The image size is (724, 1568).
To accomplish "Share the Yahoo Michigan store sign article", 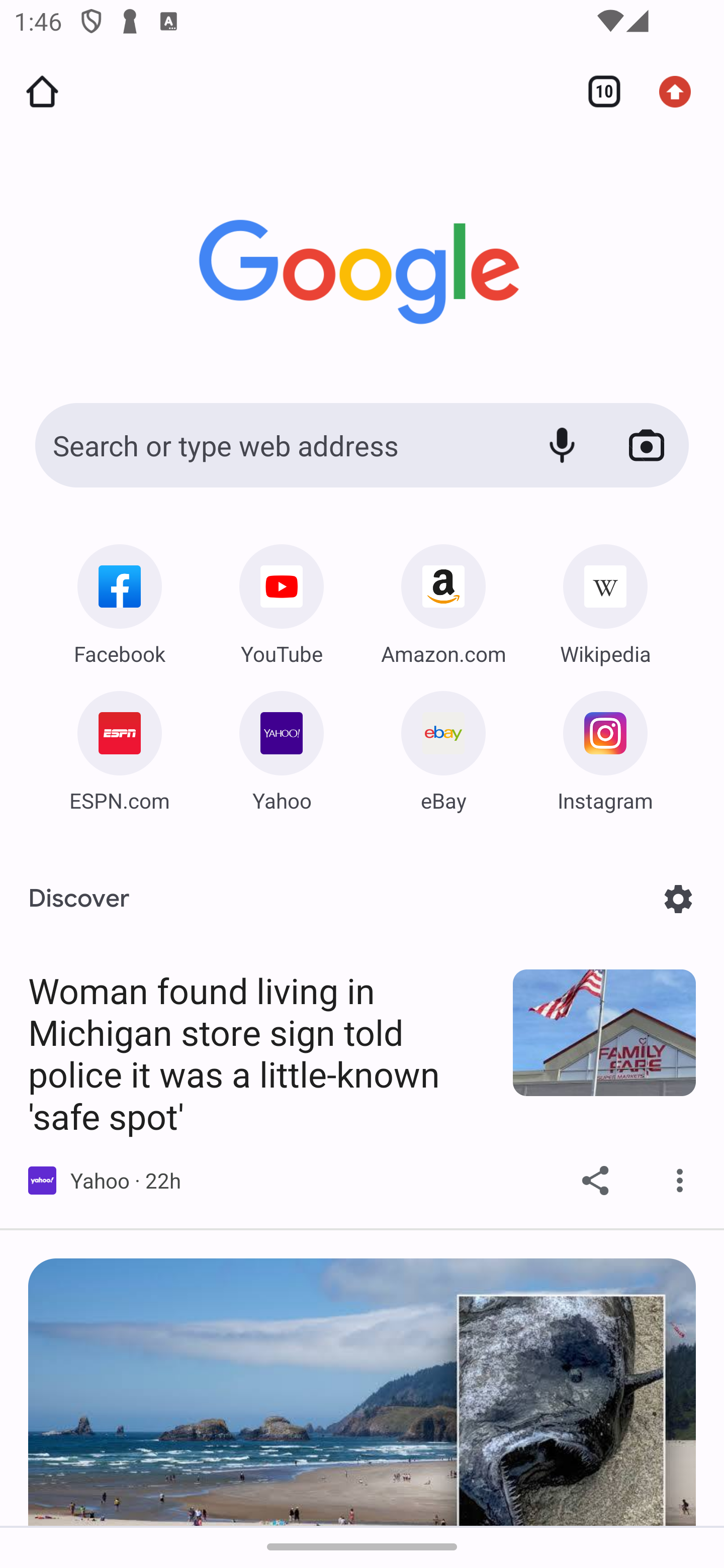I will click(x=595, y=1180).
